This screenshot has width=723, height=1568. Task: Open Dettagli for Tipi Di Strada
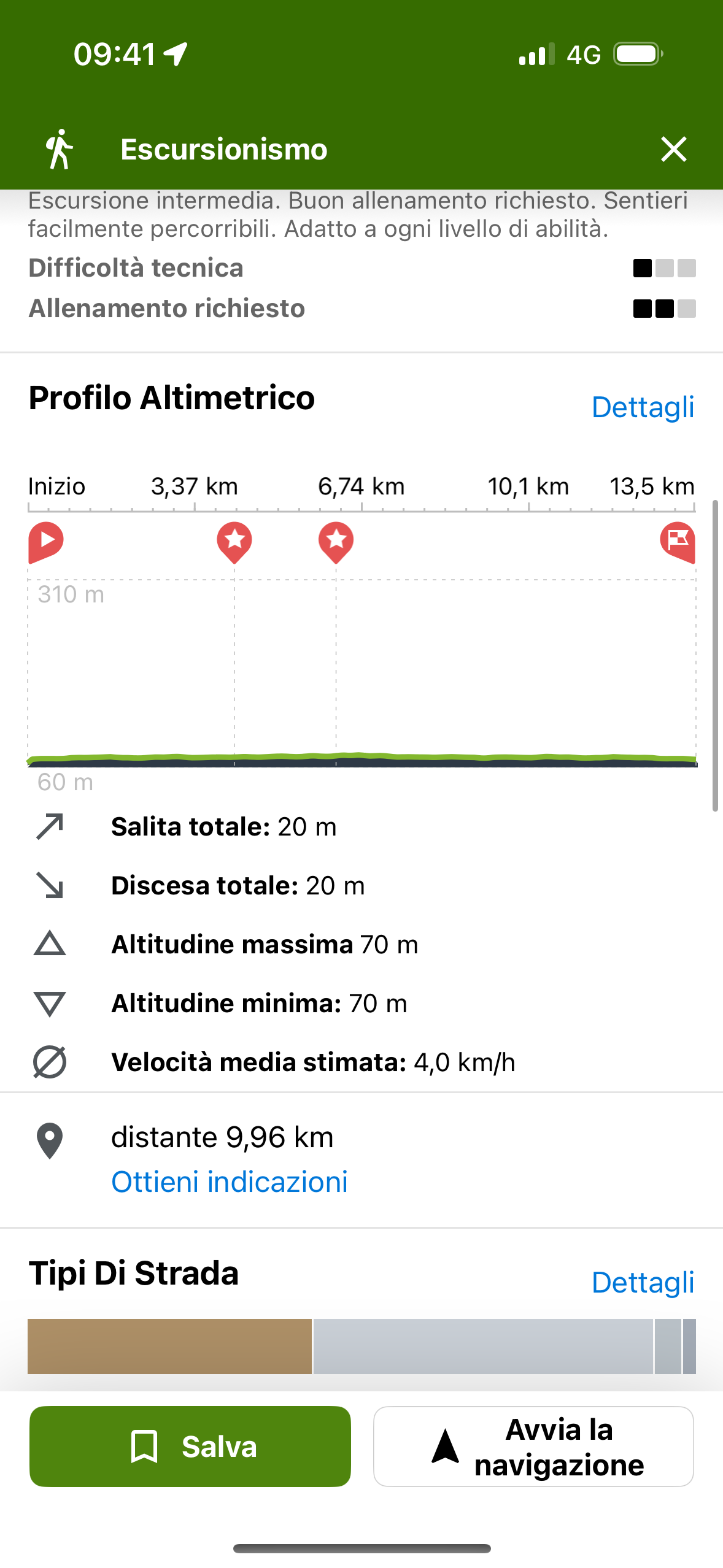click(643, 1282)
